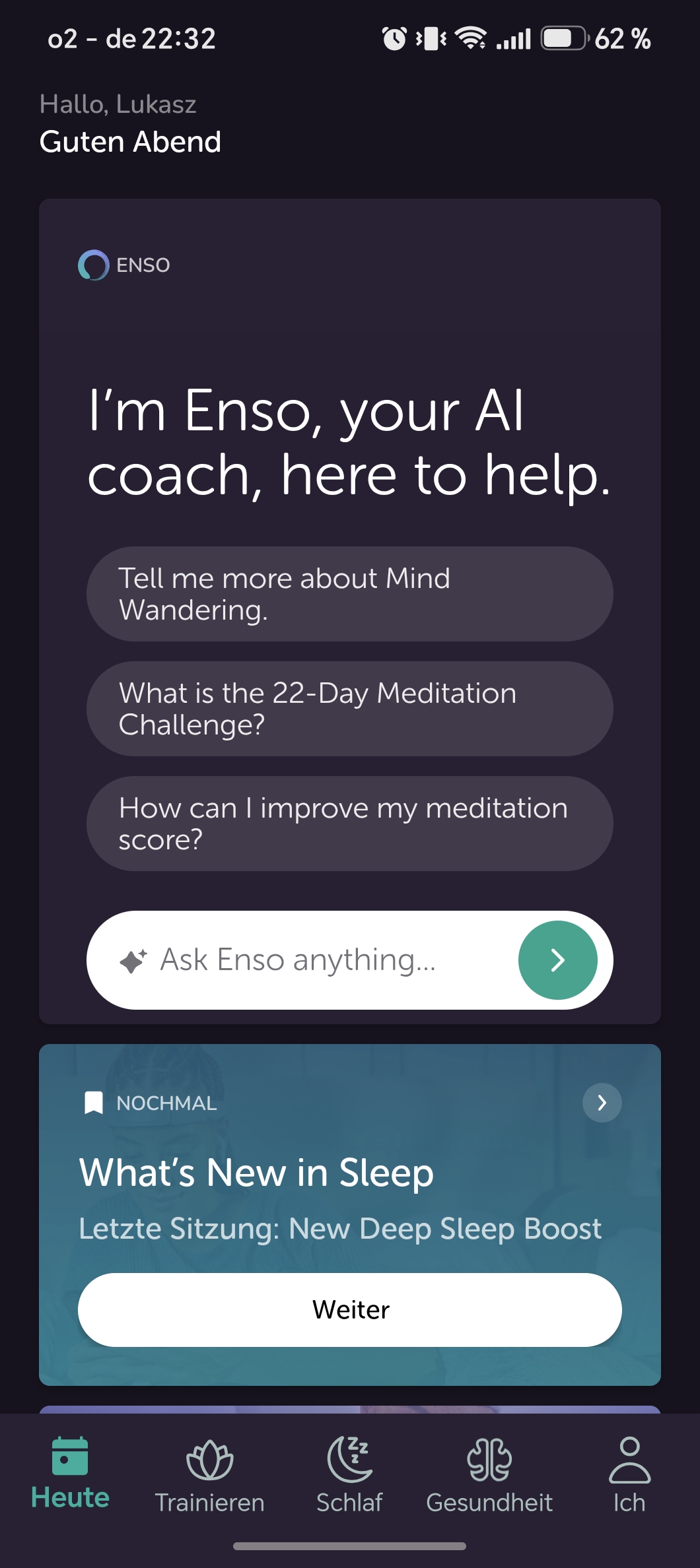Switch to the Trainieren tab
This screenshot has width=700, height=1568.
[210, 1475]
